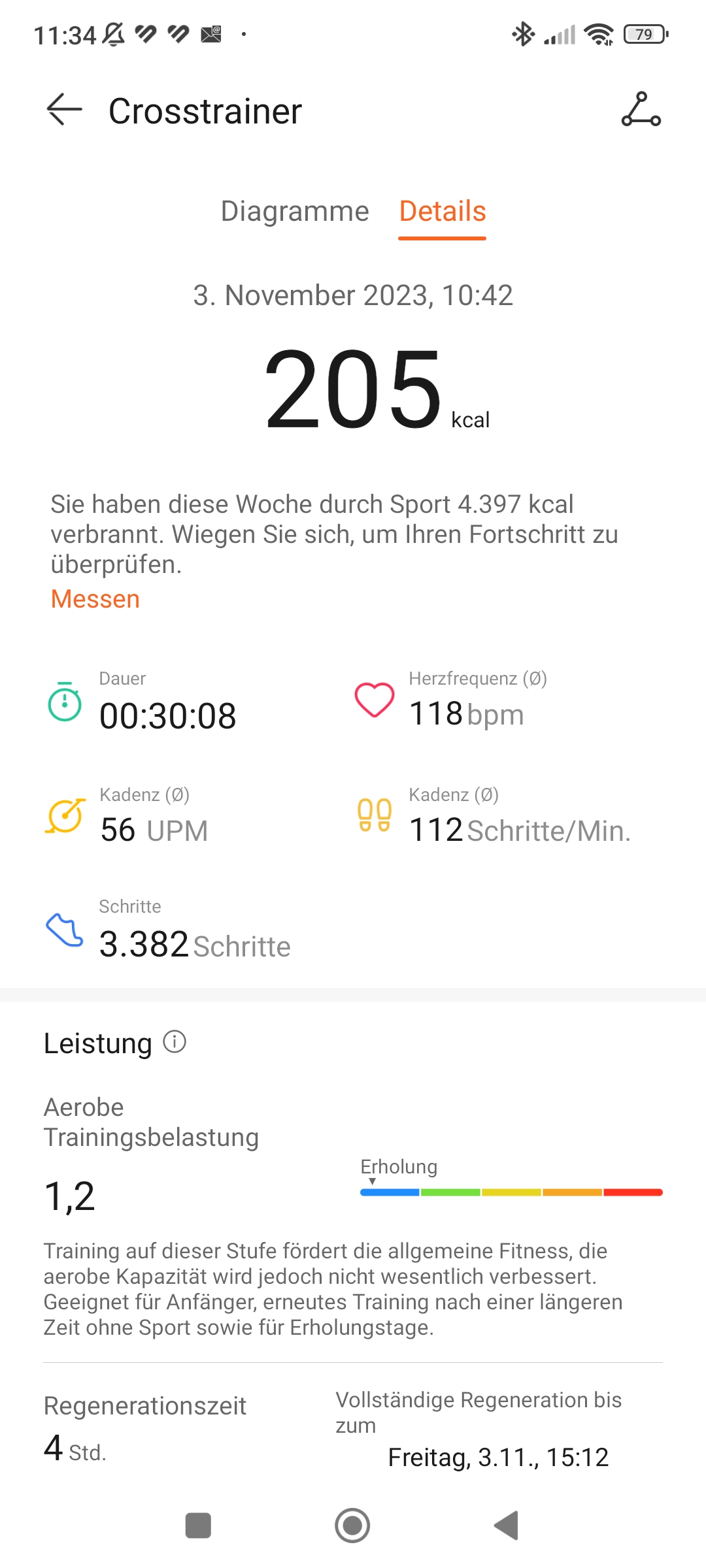Open recent apps via the square button
The width and height of the screenshot is (706, 1568).
[x=198, y=1526]
